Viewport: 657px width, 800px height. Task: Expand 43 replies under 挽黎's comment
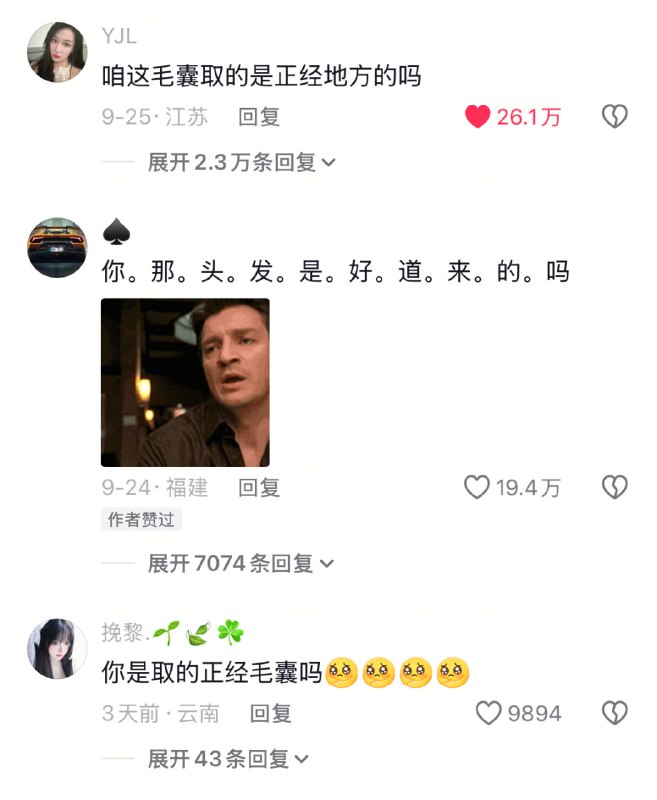(229, 760)
